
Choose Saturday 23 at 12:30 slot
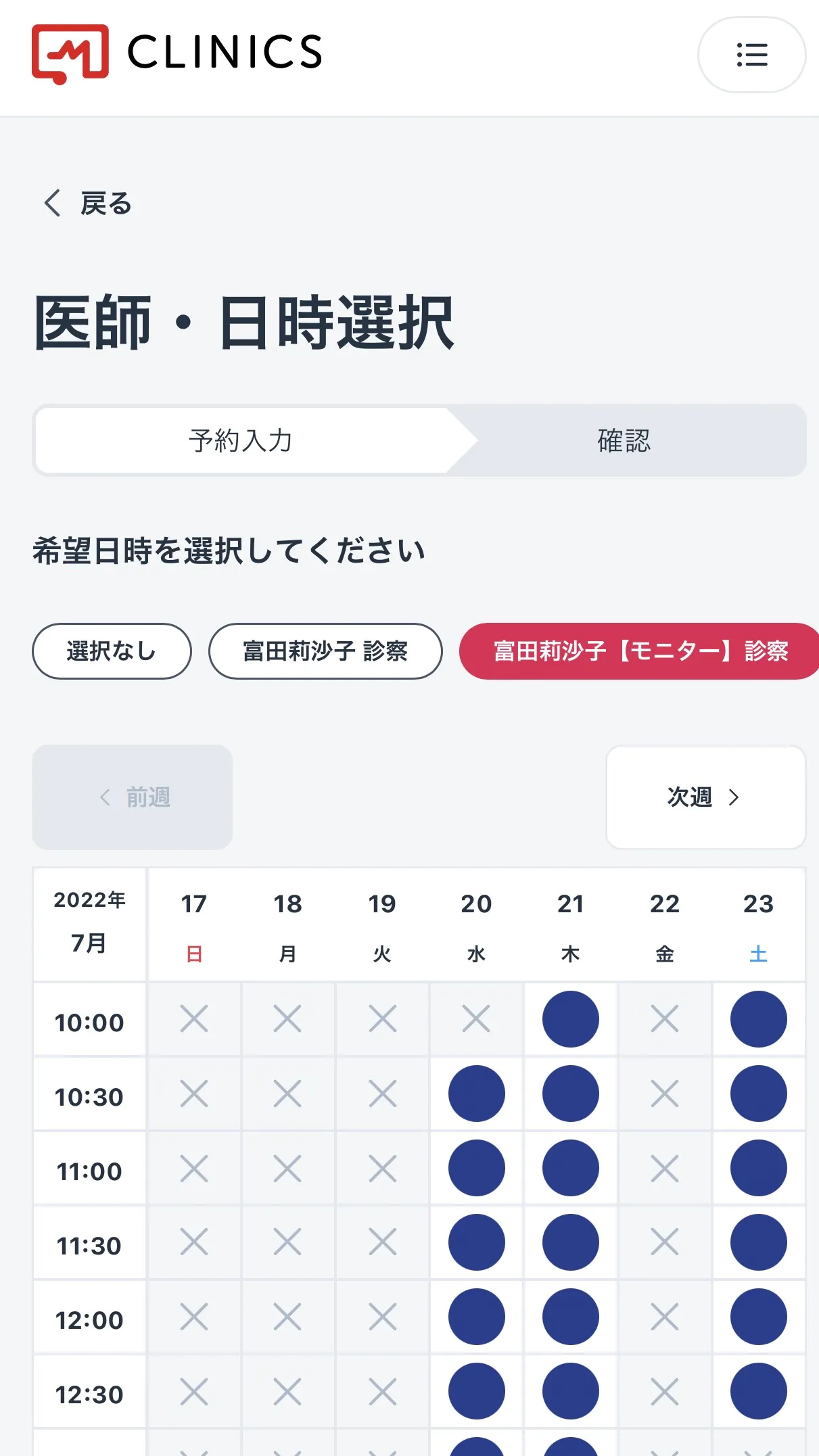758,1391
